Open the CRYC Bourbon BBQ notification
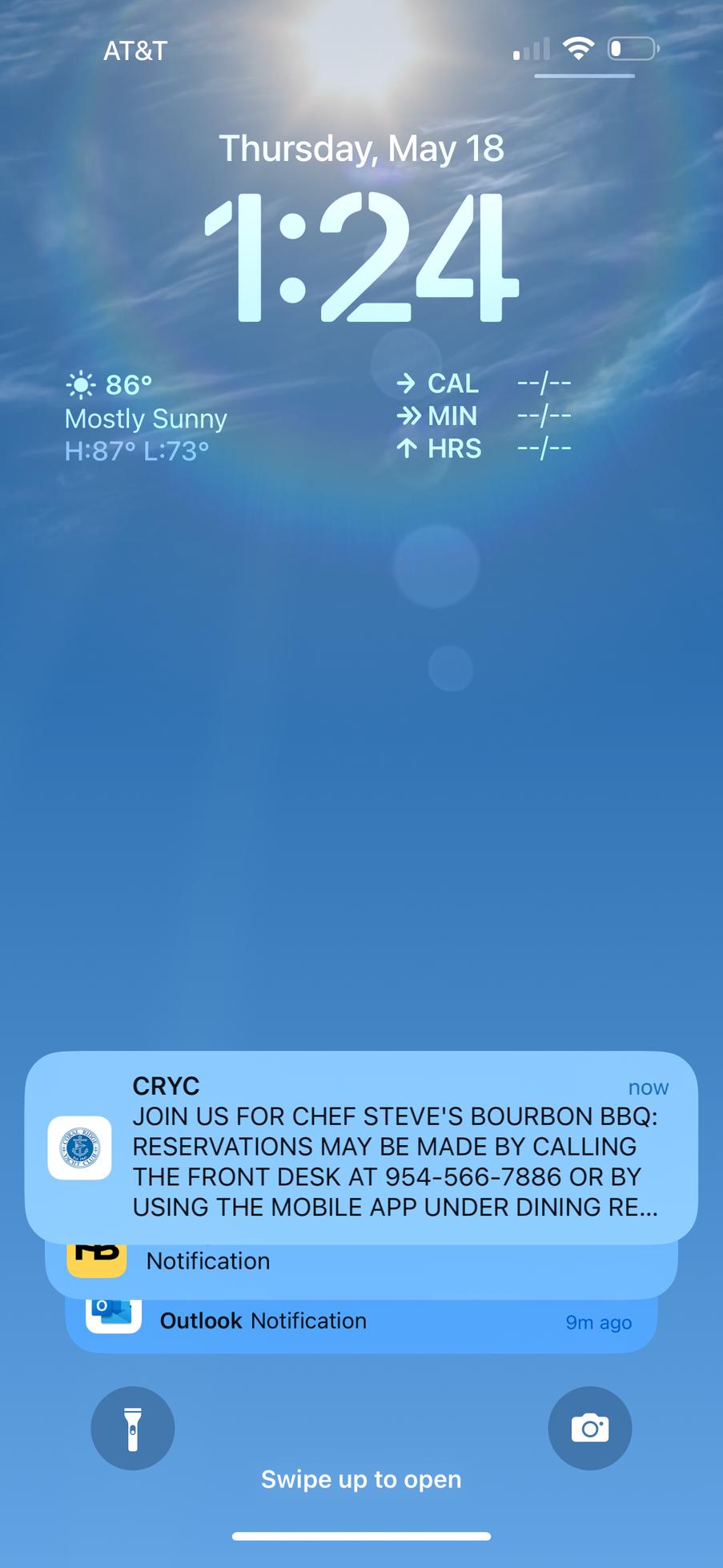Image resolution: width=723 pixels, height=1568 pixels. coord(361,1147)
